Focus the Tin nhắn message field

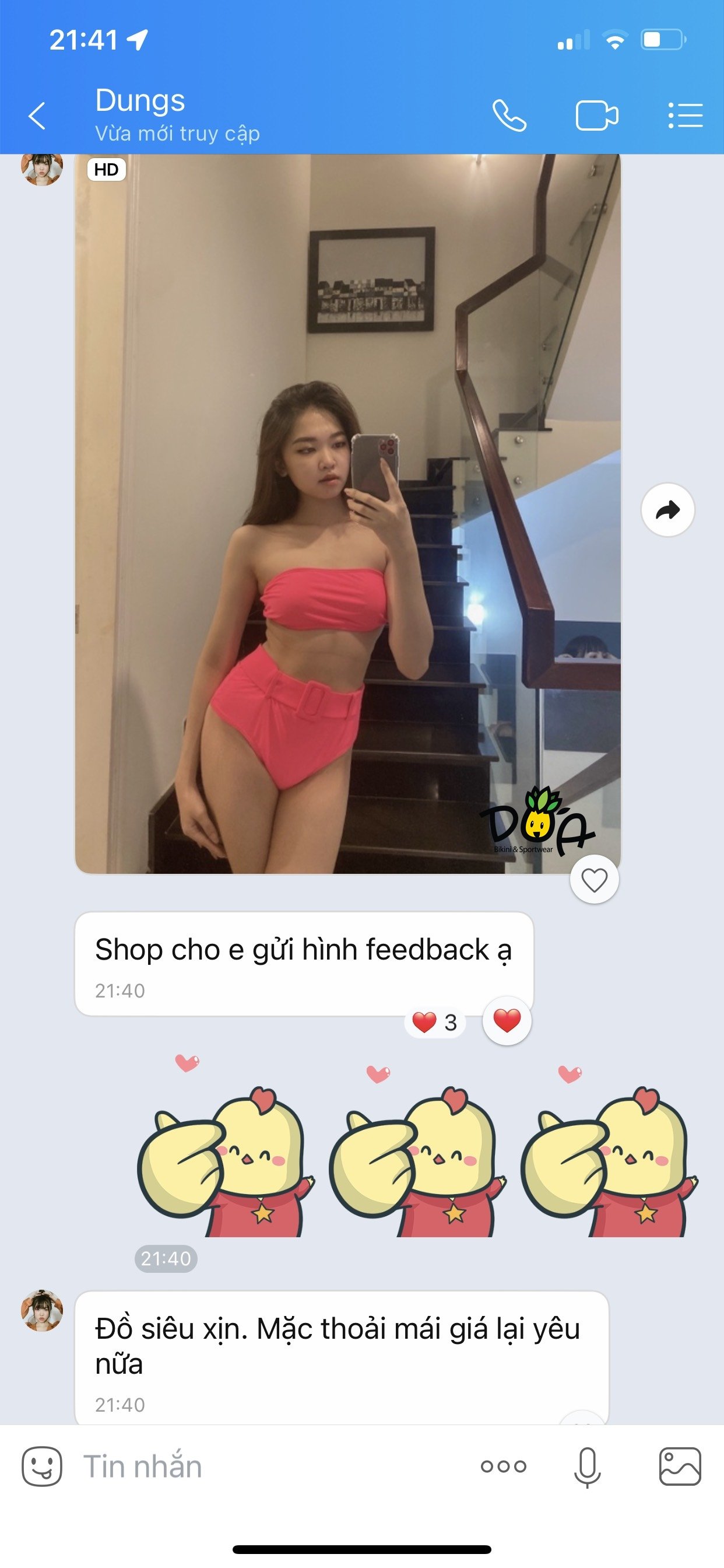(268, 1467)
